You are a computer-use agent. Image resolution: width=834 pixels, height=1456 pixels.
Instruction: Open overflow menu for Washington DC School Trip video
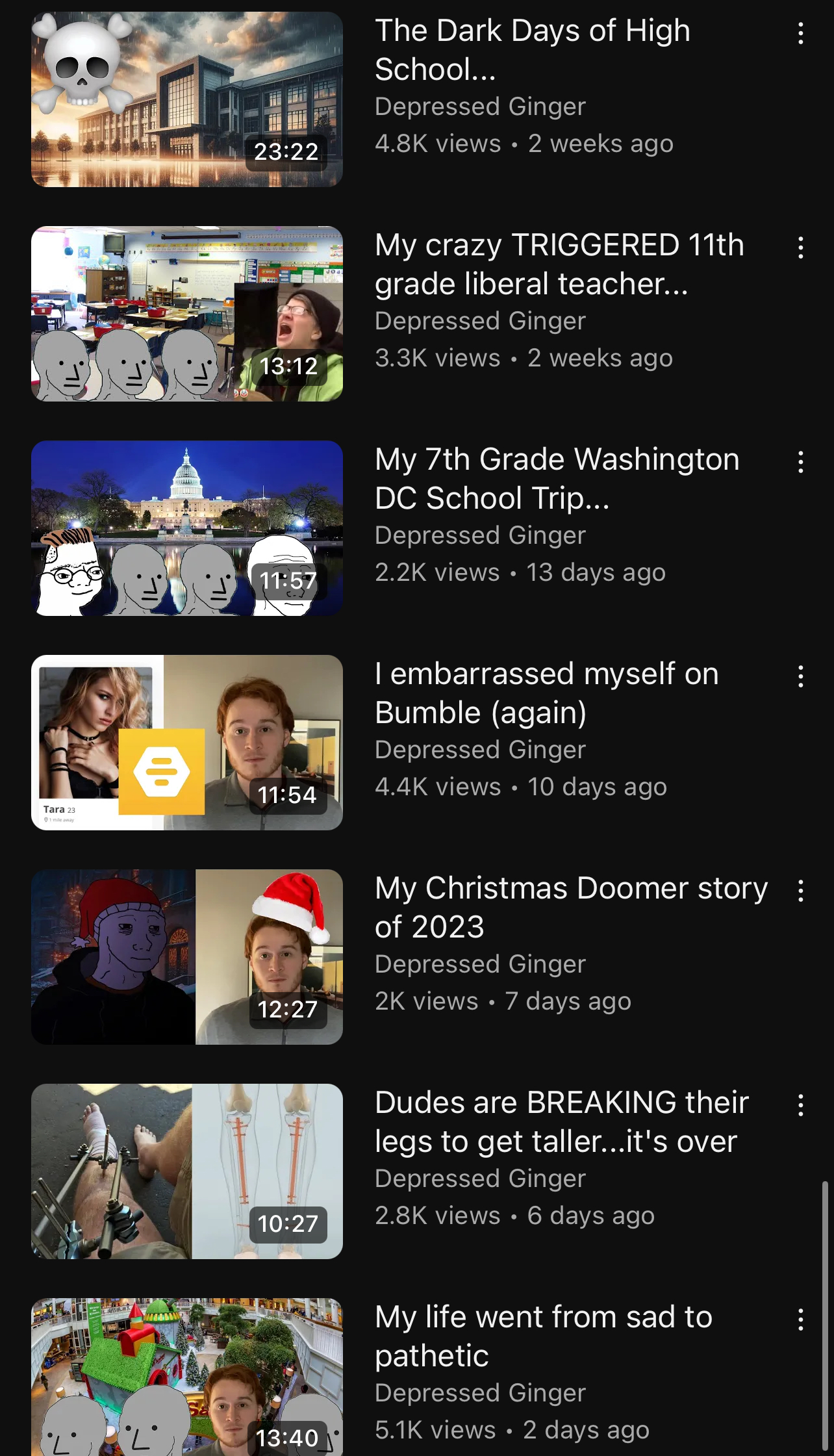click(x=800, y=462)
